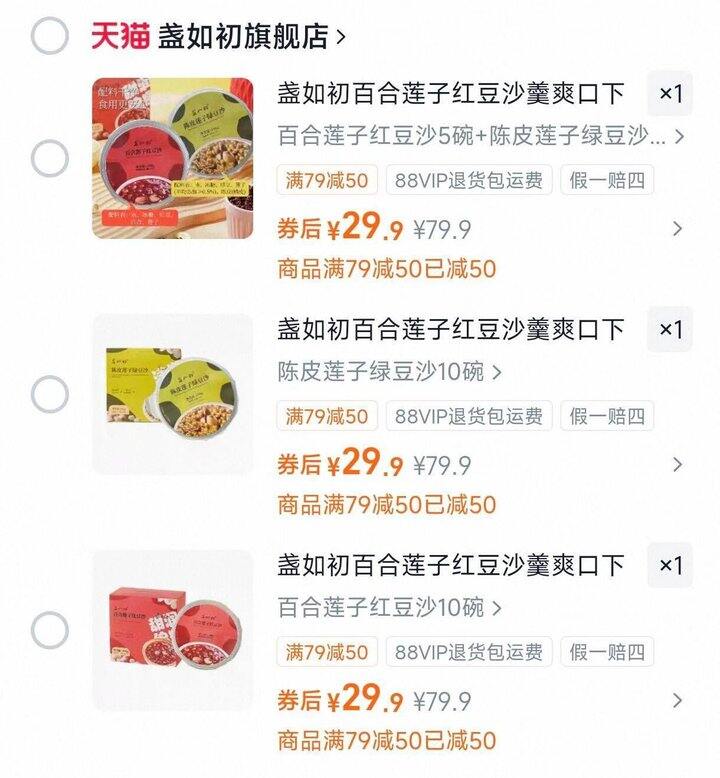Select all items from 盏如初旗舰店
720x778 pixels.
[49, 36]
